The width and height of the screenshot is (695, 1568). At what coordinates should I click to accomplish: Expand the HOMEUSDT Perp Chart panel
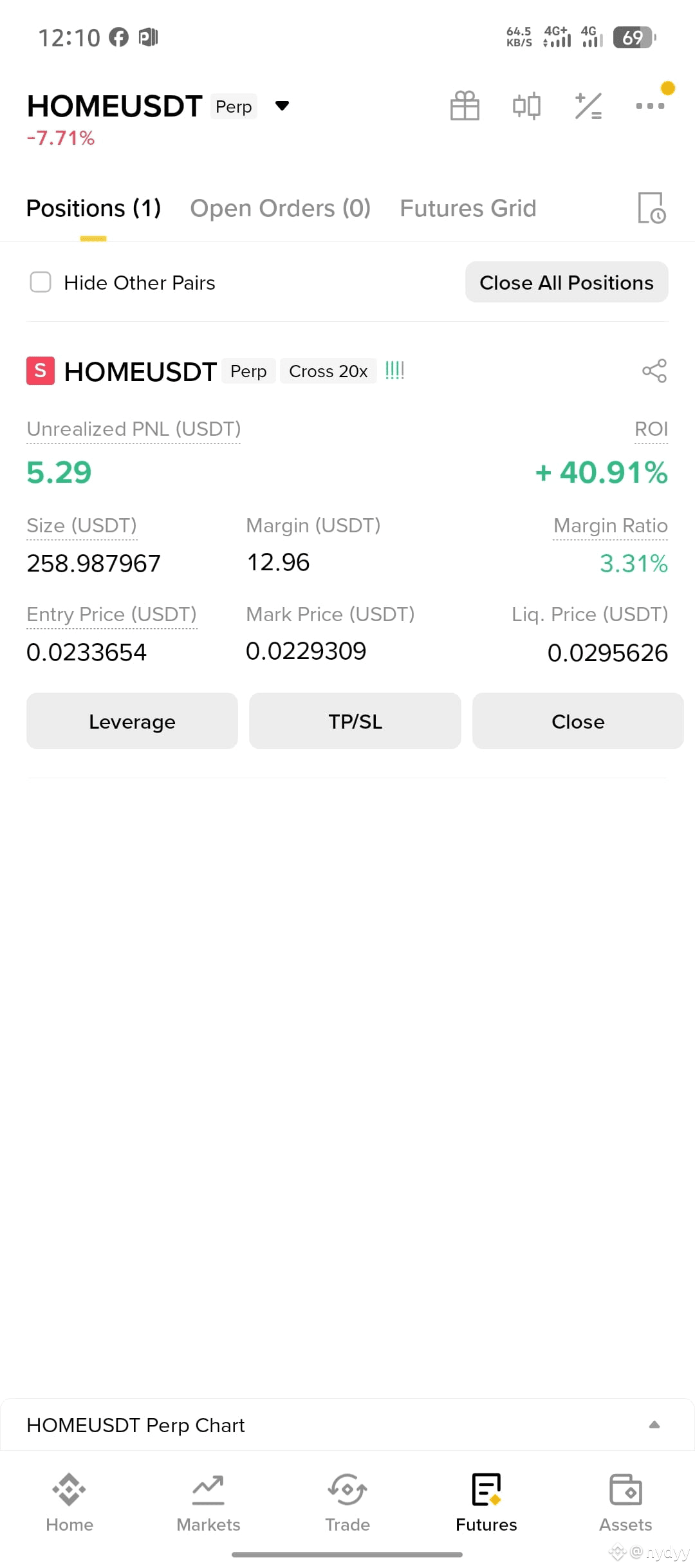pos(654,1425)
